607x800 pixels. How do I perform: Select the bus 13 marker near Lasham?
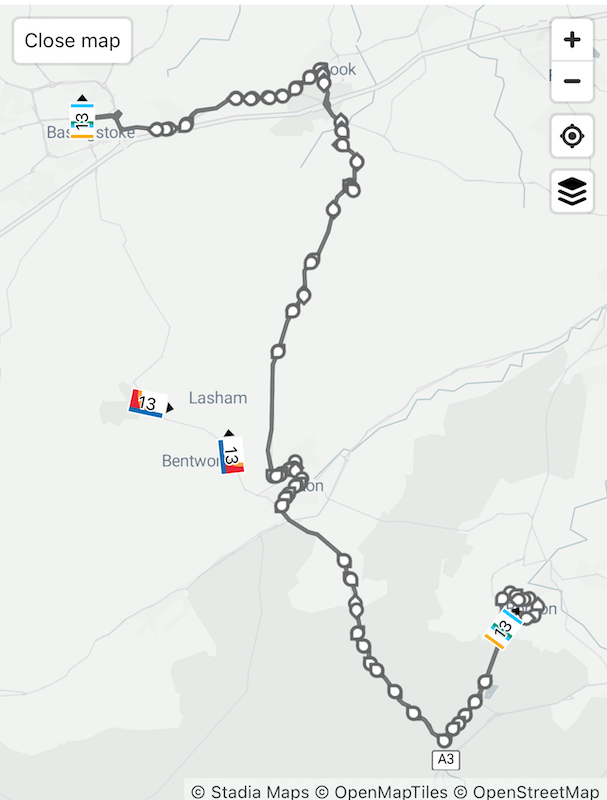[148, 403]
